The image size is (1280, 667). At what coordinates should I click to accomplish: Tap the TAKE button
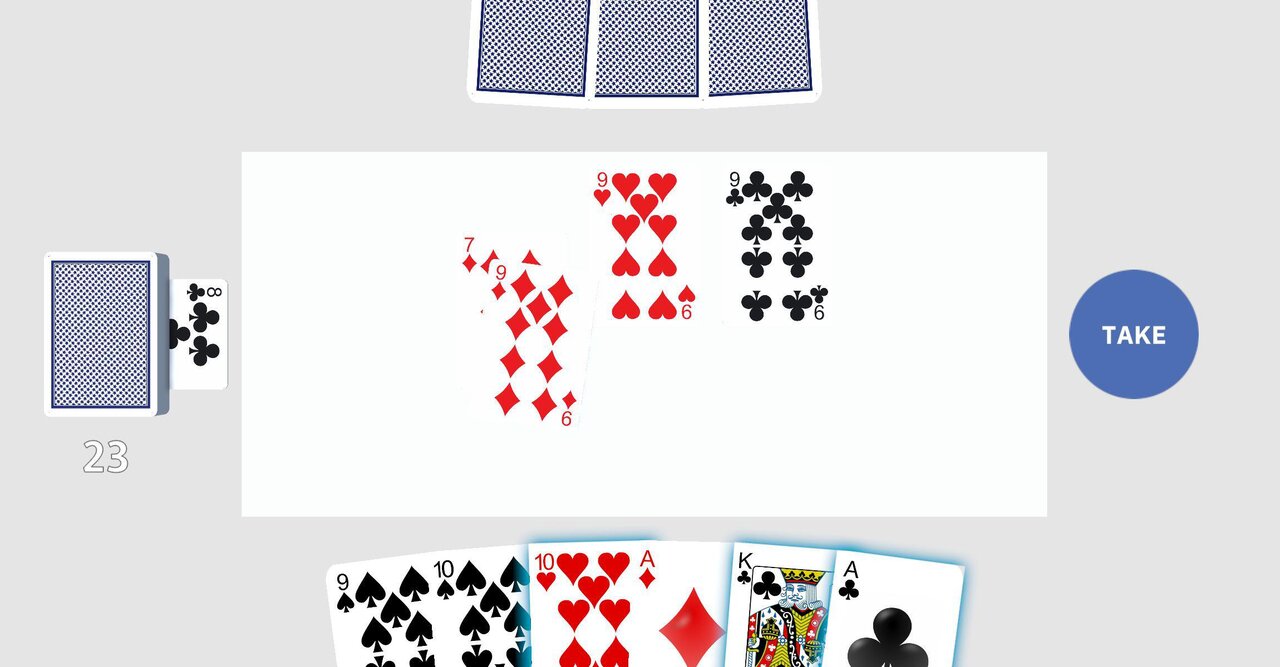1133,334
